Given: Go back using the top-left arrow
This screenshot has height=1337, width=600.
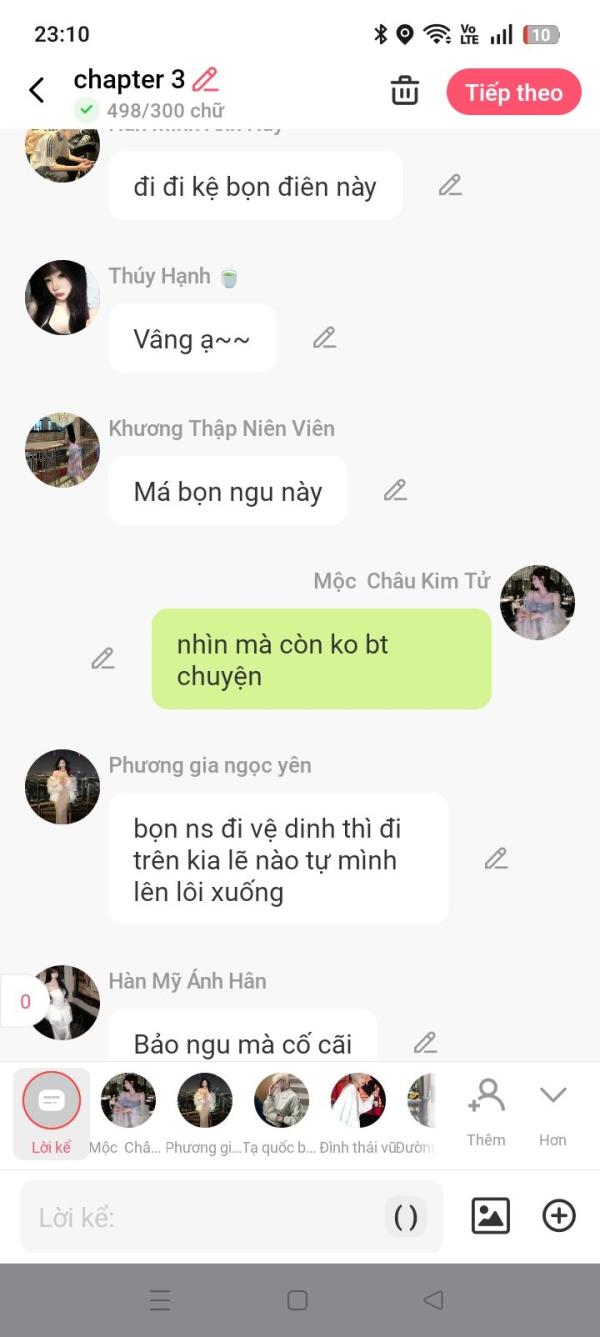Looking at the screenshot, I should click(x=36, y=90).
